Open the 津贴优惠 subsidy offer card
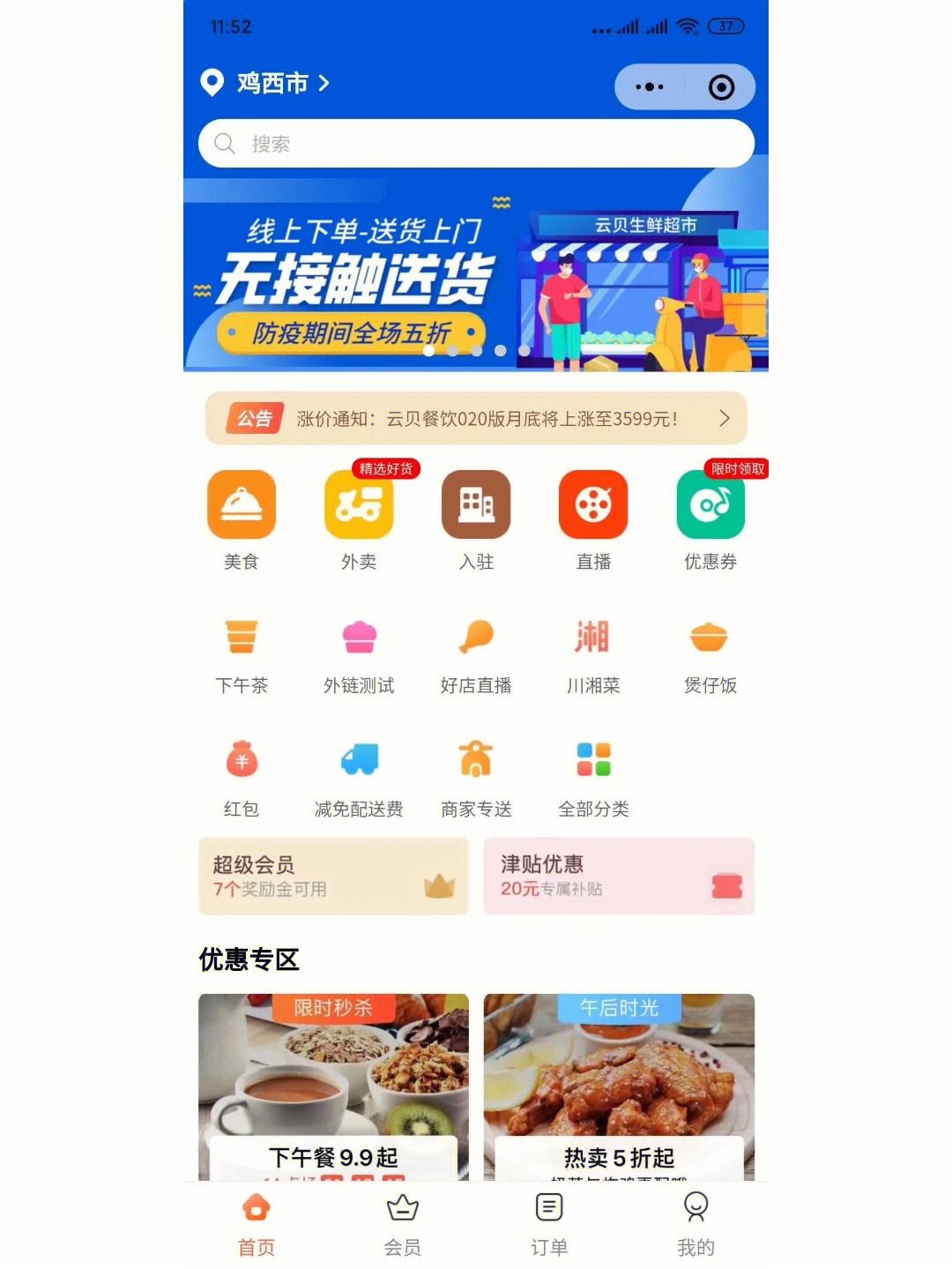The width and height of the screenshot is (952, 1269). tap(620, 876)
